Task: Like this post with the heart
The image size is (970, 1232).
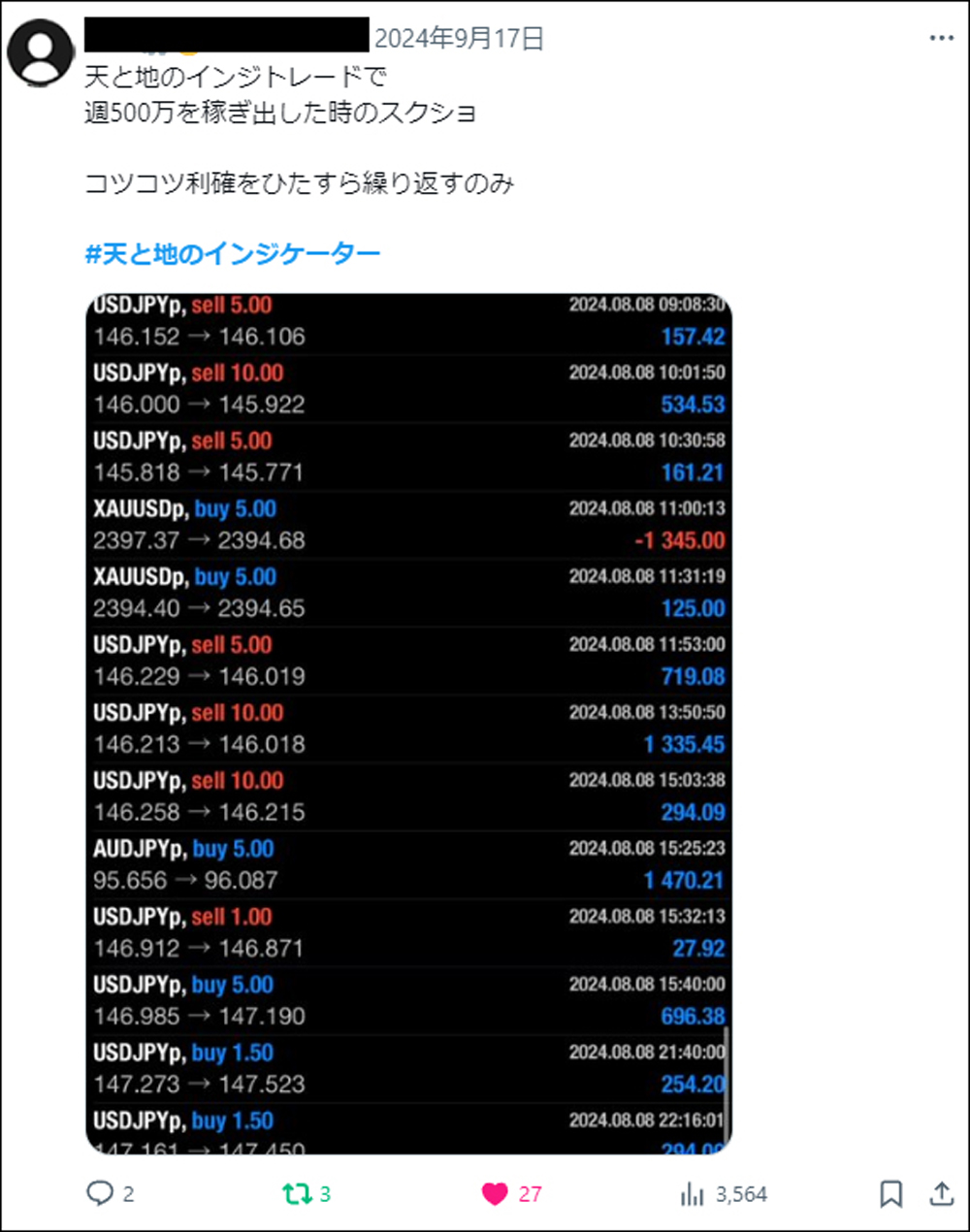Action: pyautogui.click(x=496, y=1193)
